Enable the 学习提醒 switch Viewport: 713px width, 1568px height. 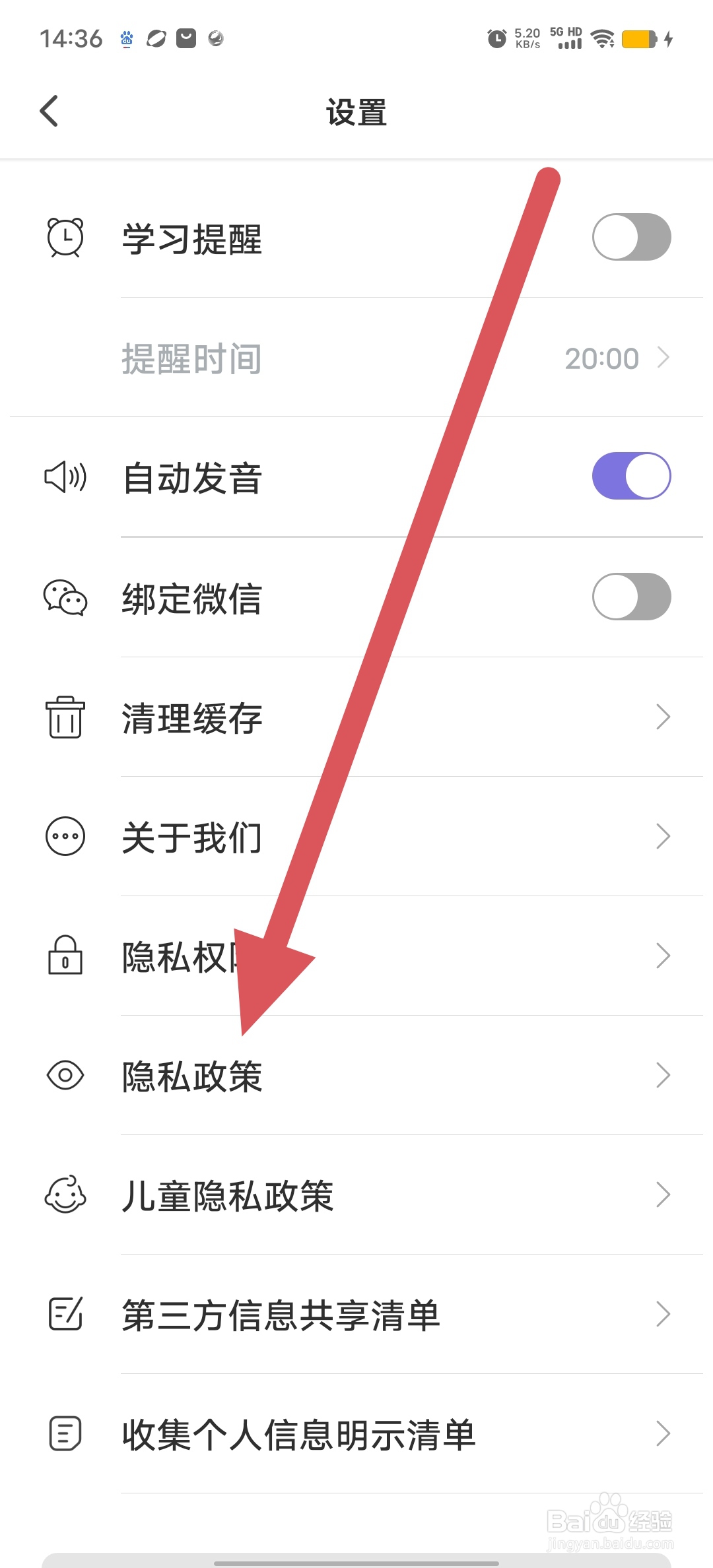(631, 238)
